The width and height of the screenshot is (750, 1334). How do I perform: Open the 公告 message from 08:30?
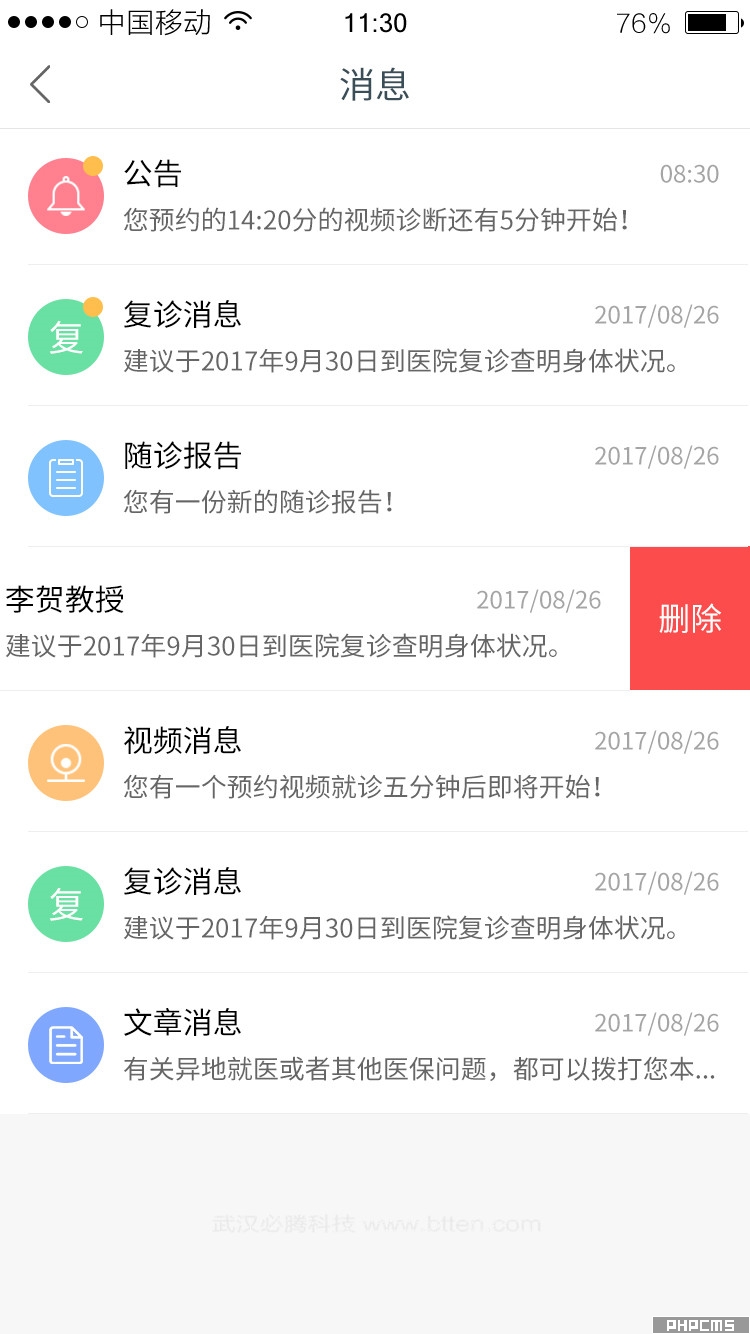point(375,196)
